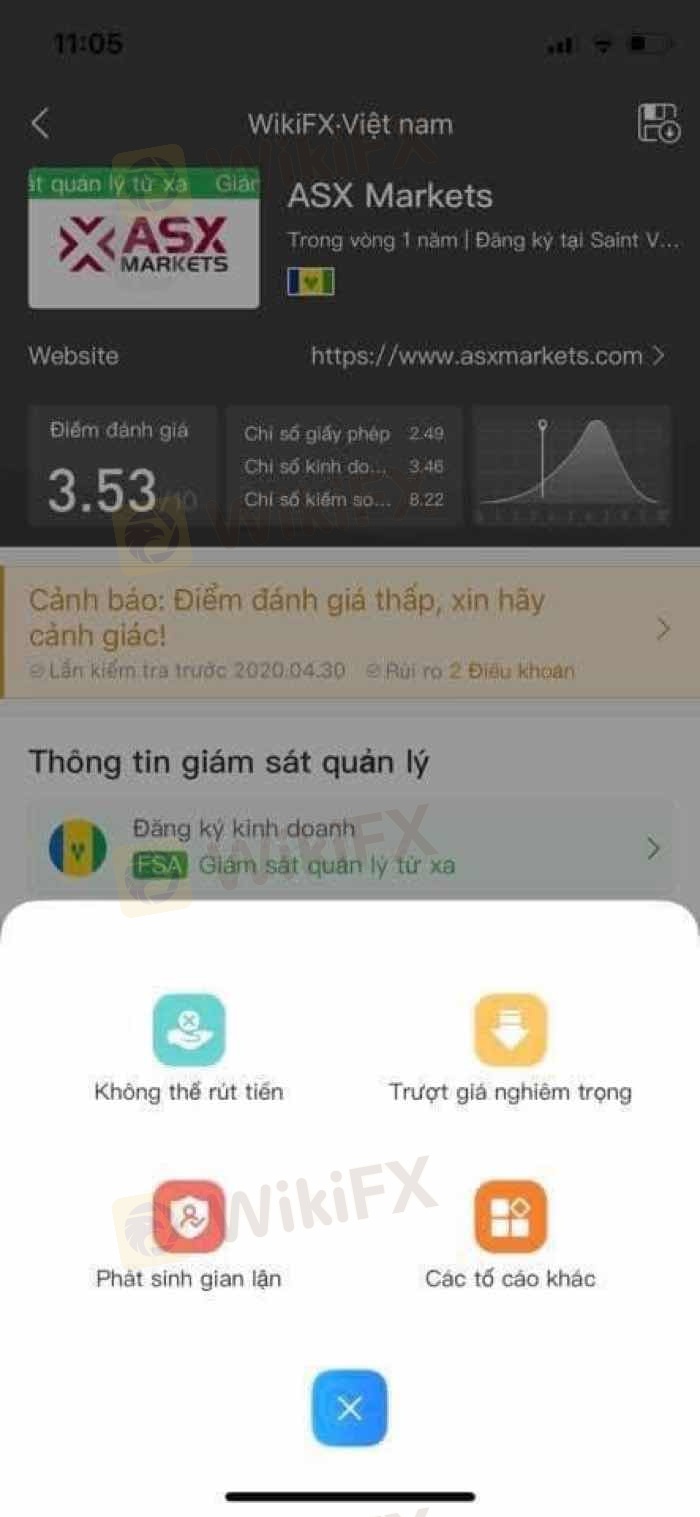Open the asxmarkets.com website link

point(487,356)
